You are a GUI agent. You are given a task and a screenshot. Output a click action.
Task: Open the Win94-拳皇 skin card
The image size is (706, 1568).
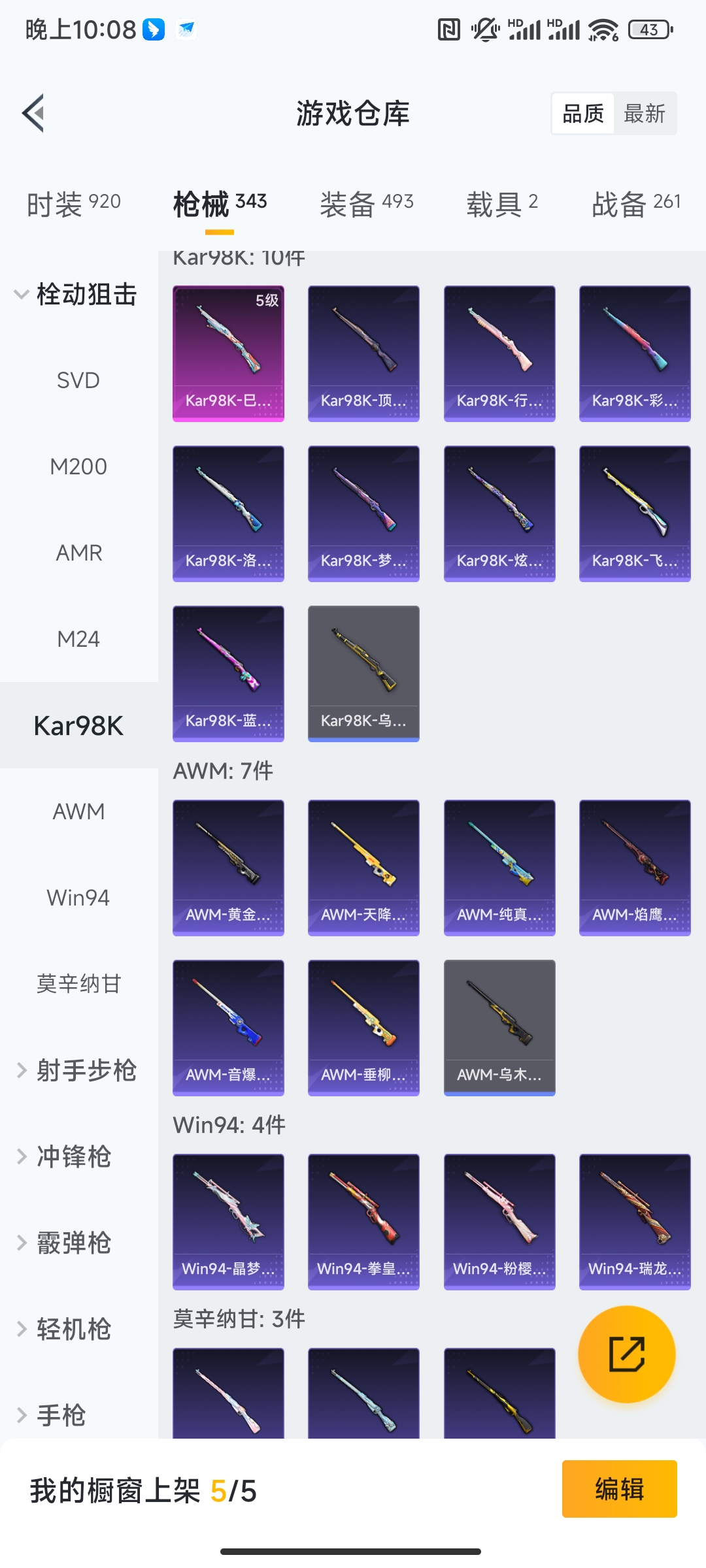point(363,1222)
